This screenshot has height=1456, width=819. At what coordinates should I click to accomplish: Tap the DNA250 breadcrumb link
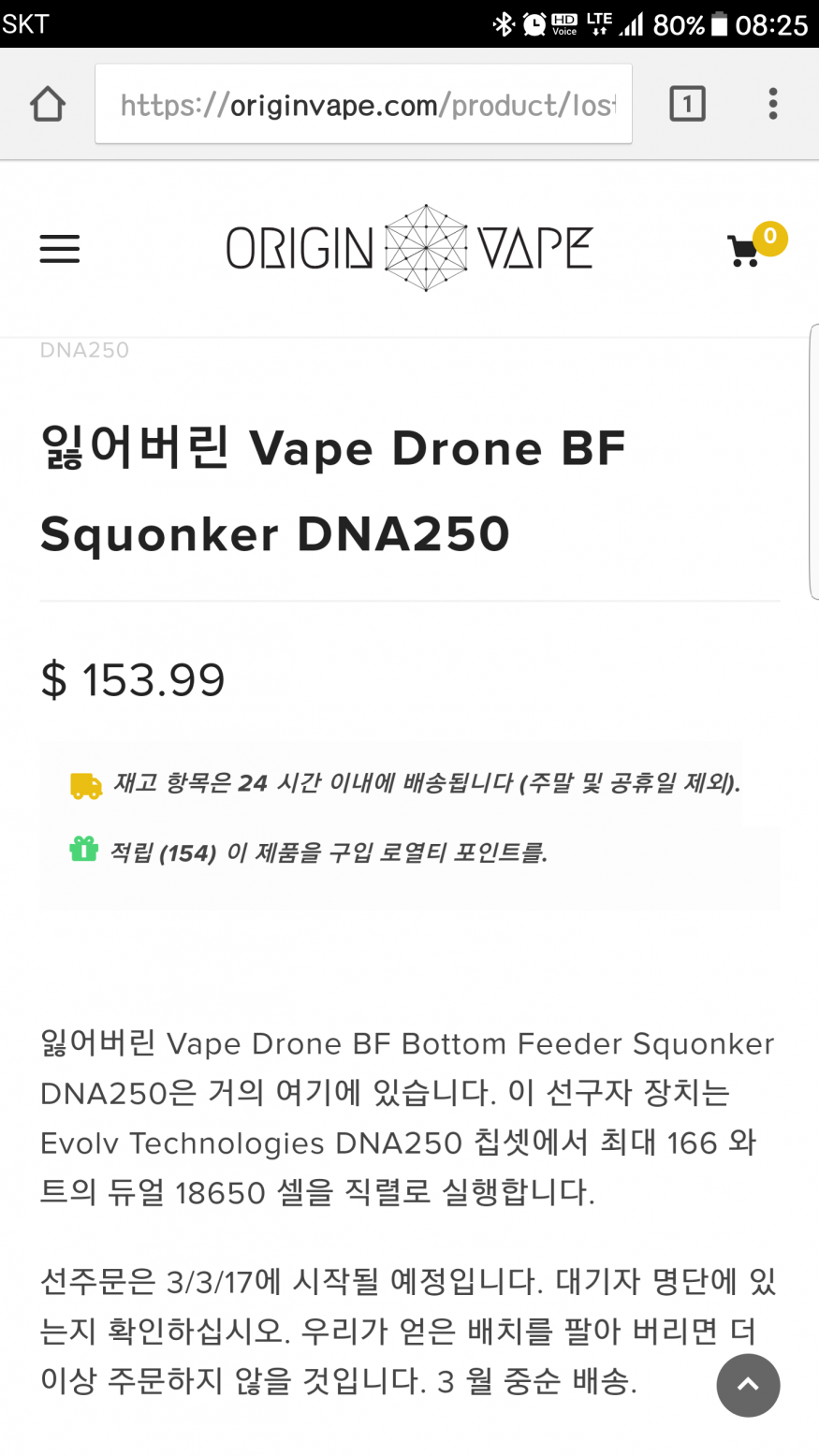pos(84,350)
